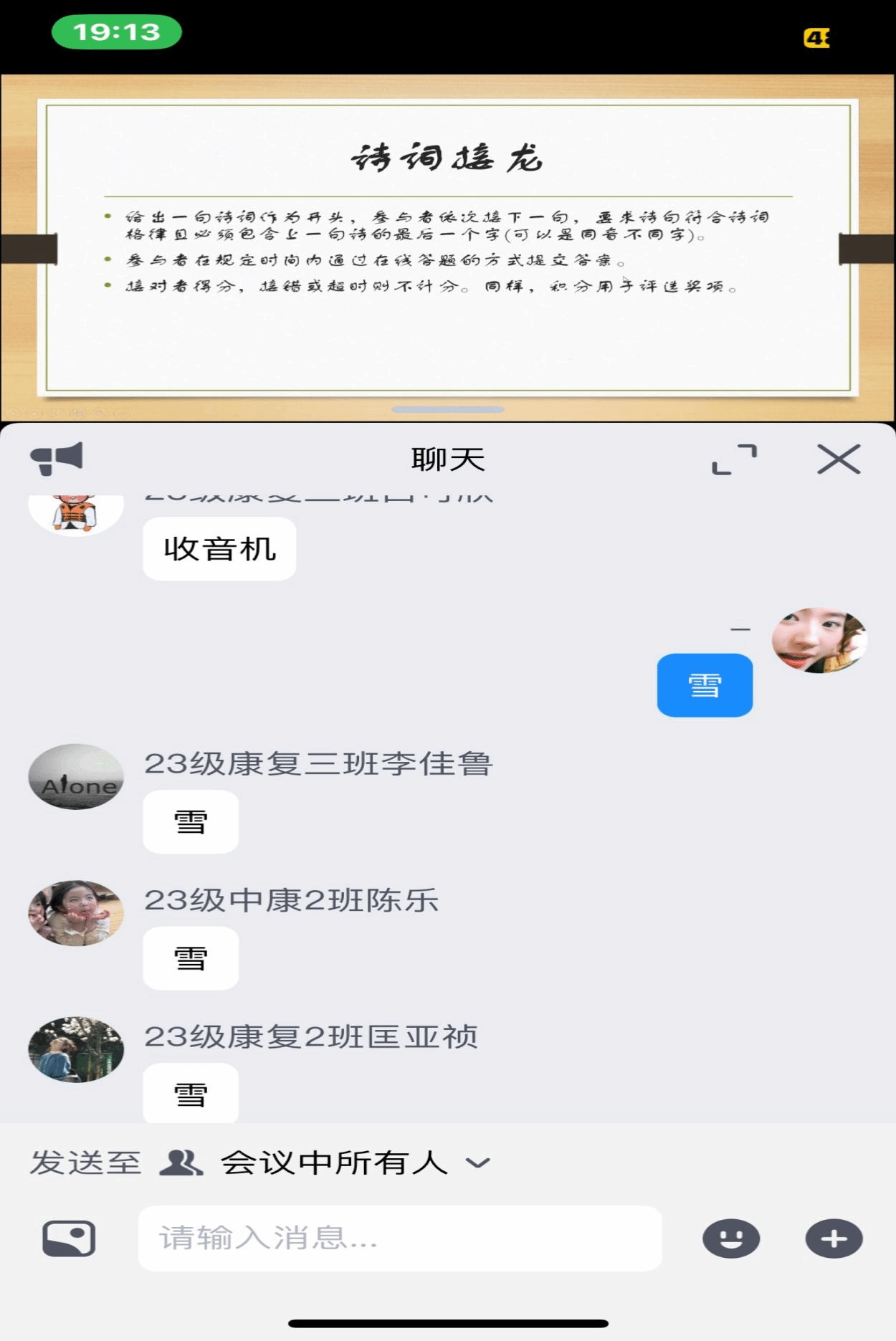The image size is (896, 1341).
Task: Open the emoji picker
Action: tap(730, 1239)
